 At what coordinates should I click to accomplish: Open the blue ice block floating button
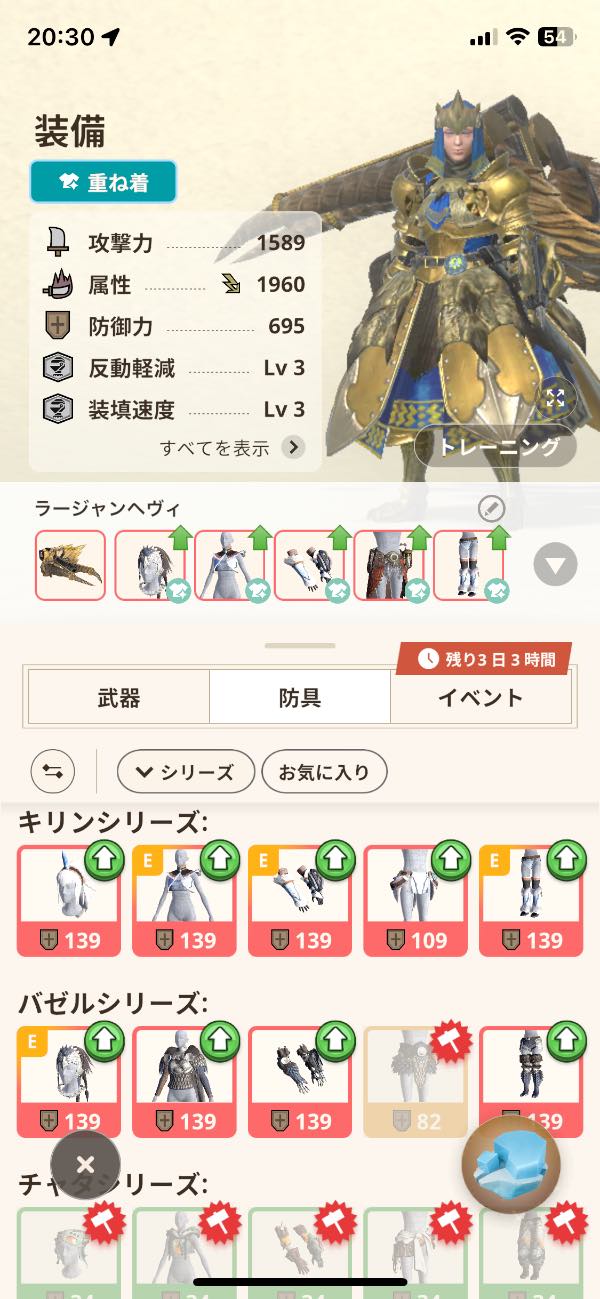coord(511,1165)
